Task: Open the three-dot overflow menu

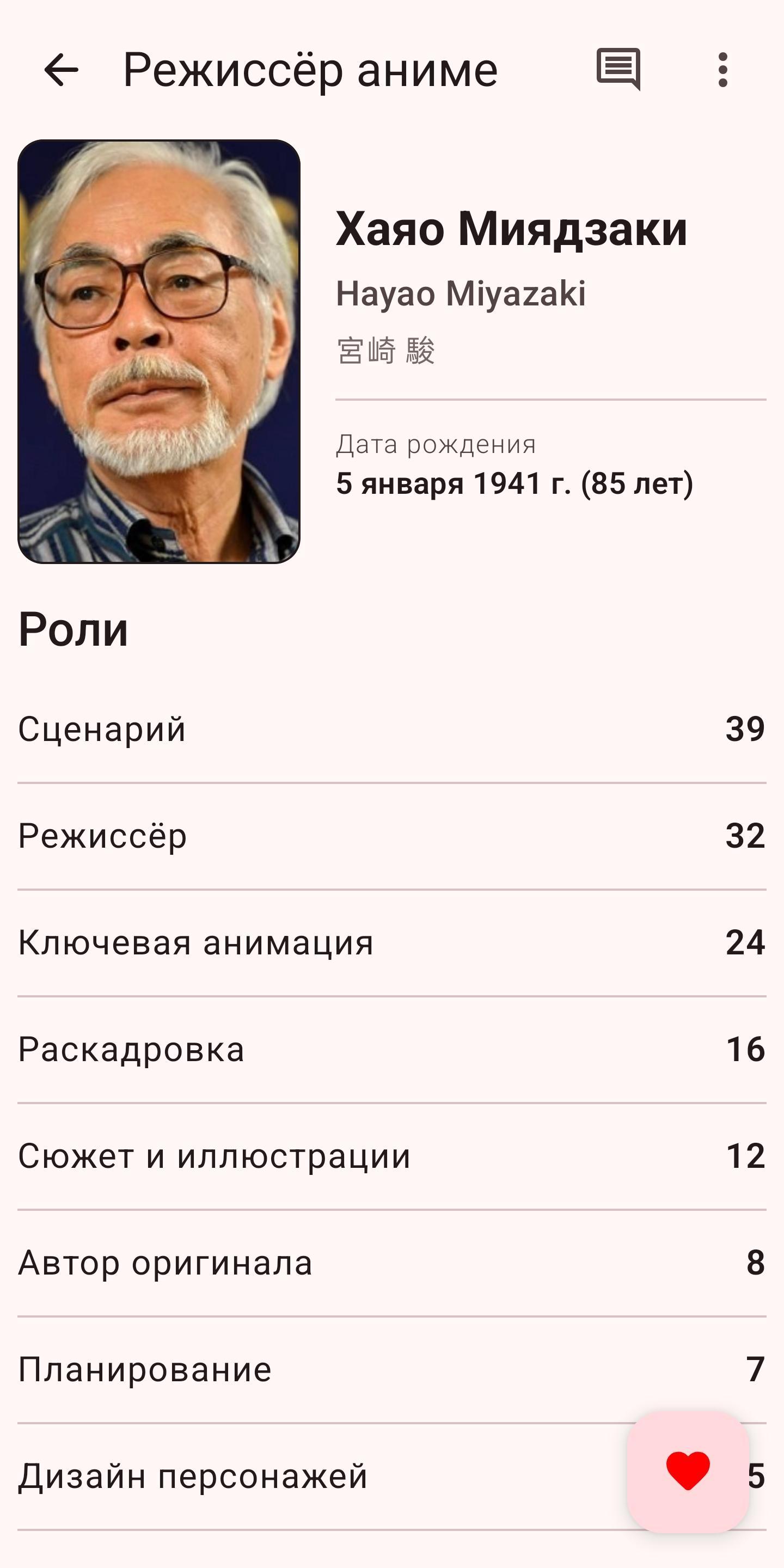Action: click(722, 70)
